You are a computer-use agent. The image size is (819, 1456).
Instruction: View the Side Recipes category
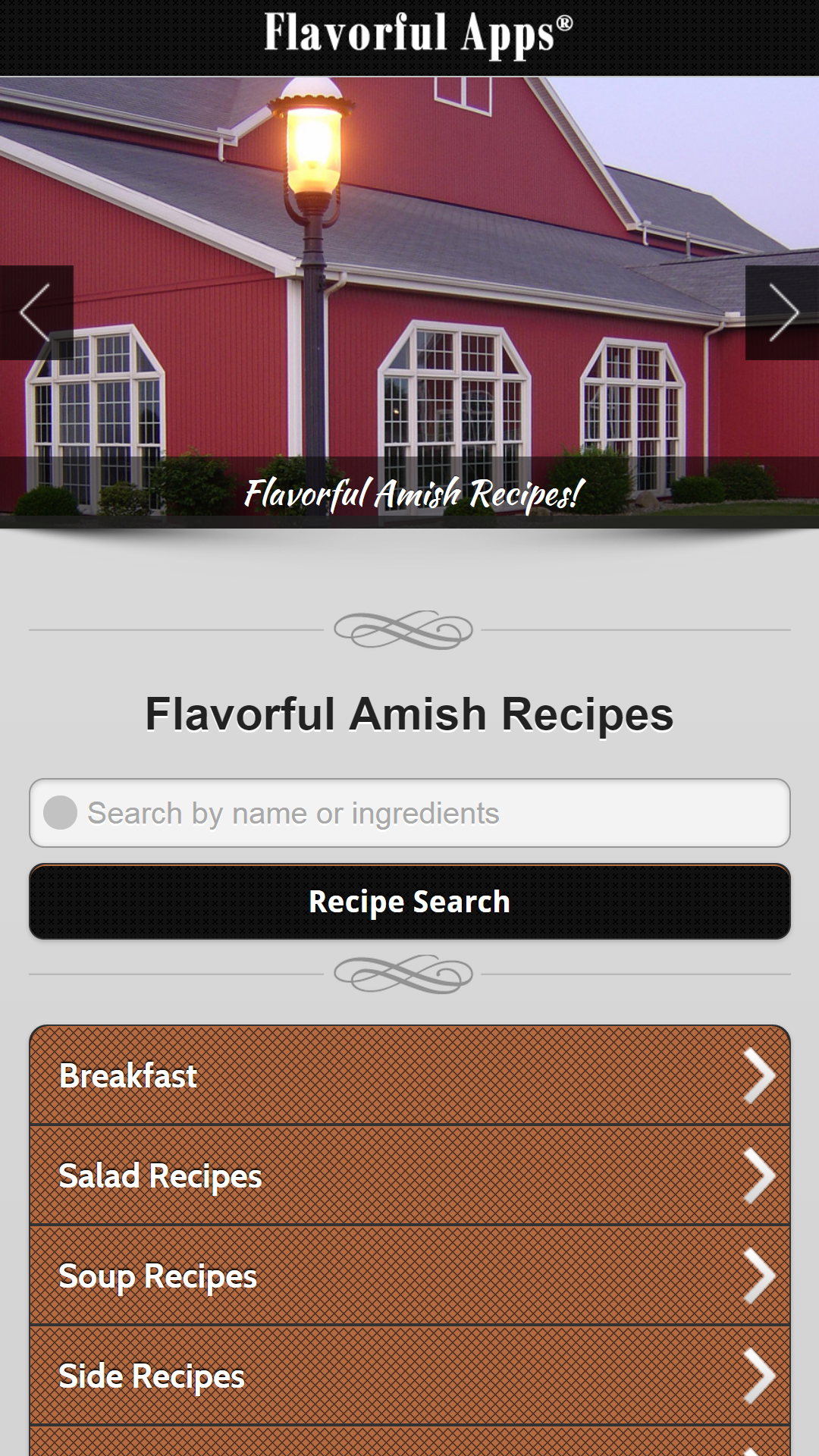click(x=409, y=1376)
